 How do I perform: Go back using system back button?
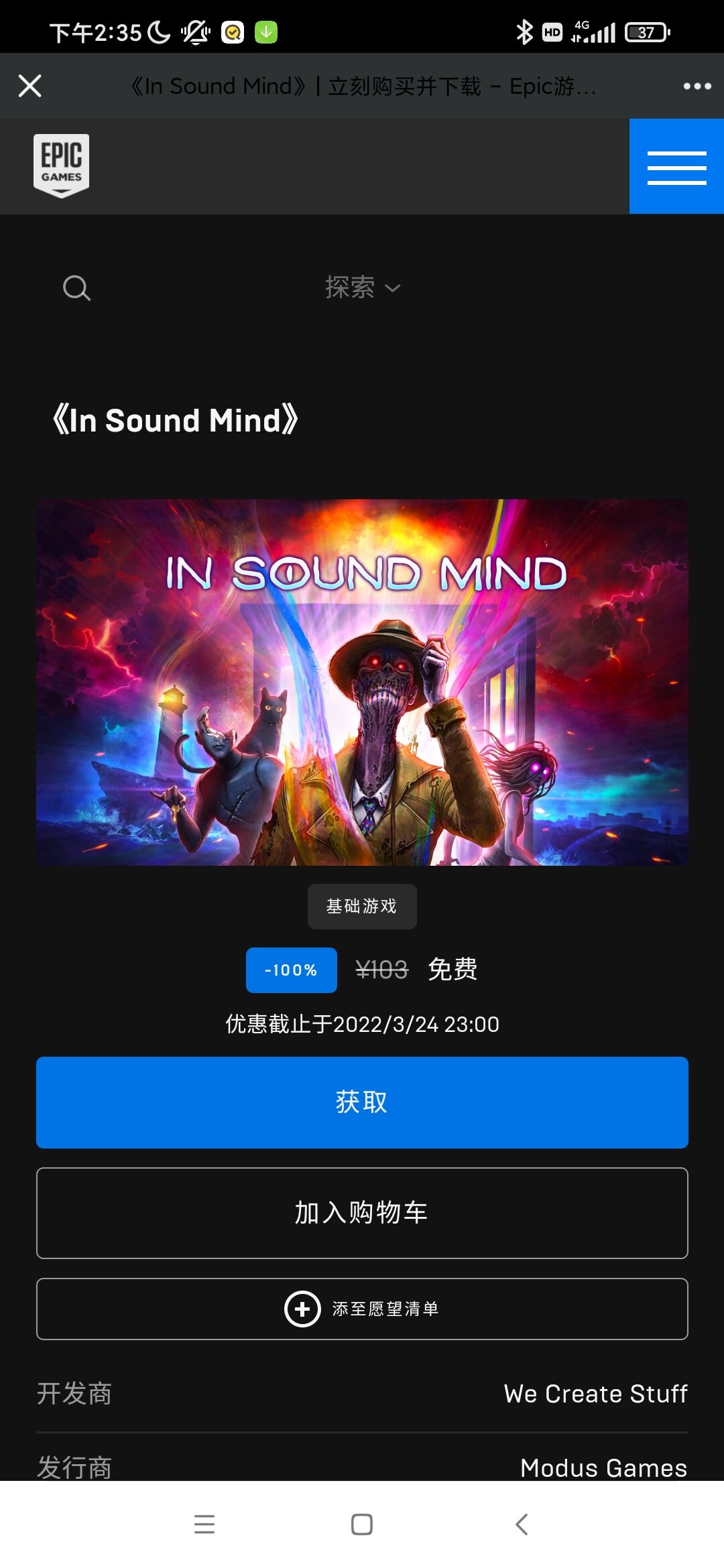click(522, 1524)
